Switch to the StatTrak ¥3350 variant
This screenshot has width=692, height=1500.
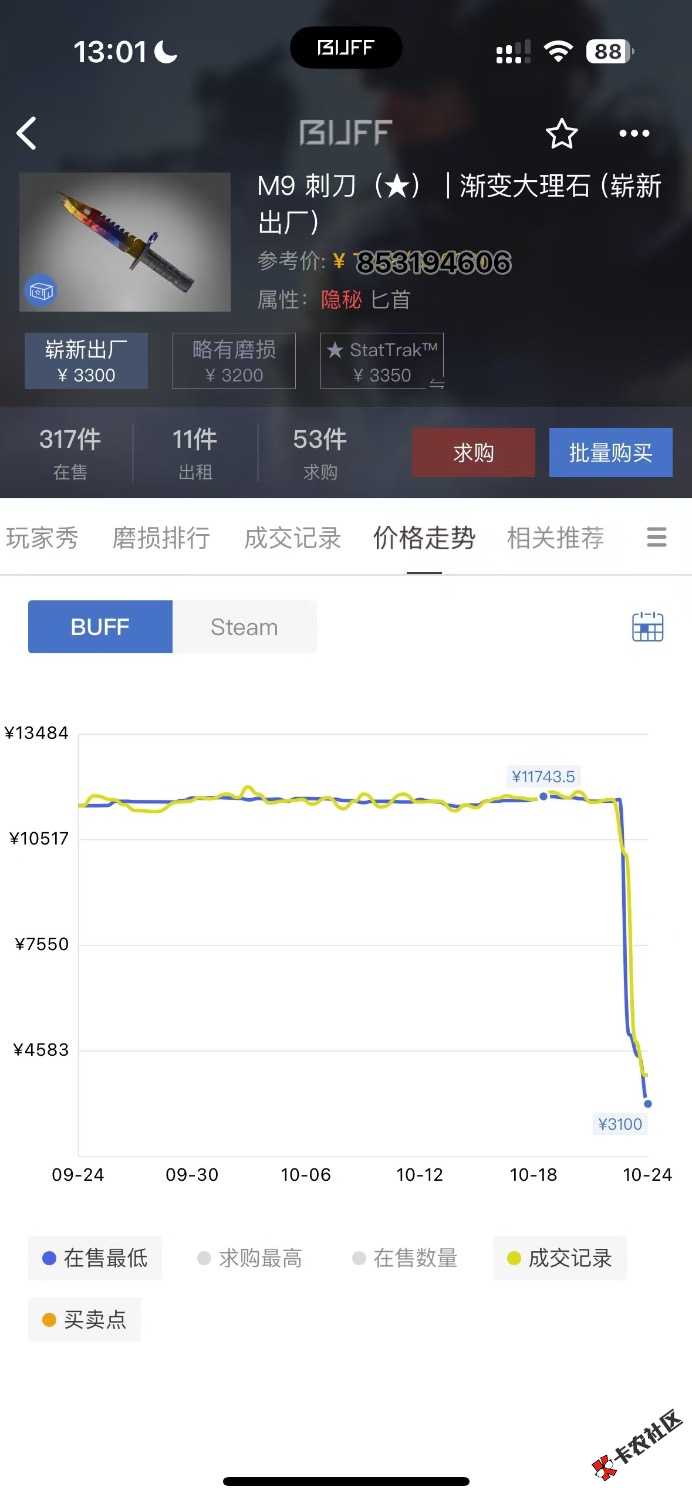[x=382, y=361]
